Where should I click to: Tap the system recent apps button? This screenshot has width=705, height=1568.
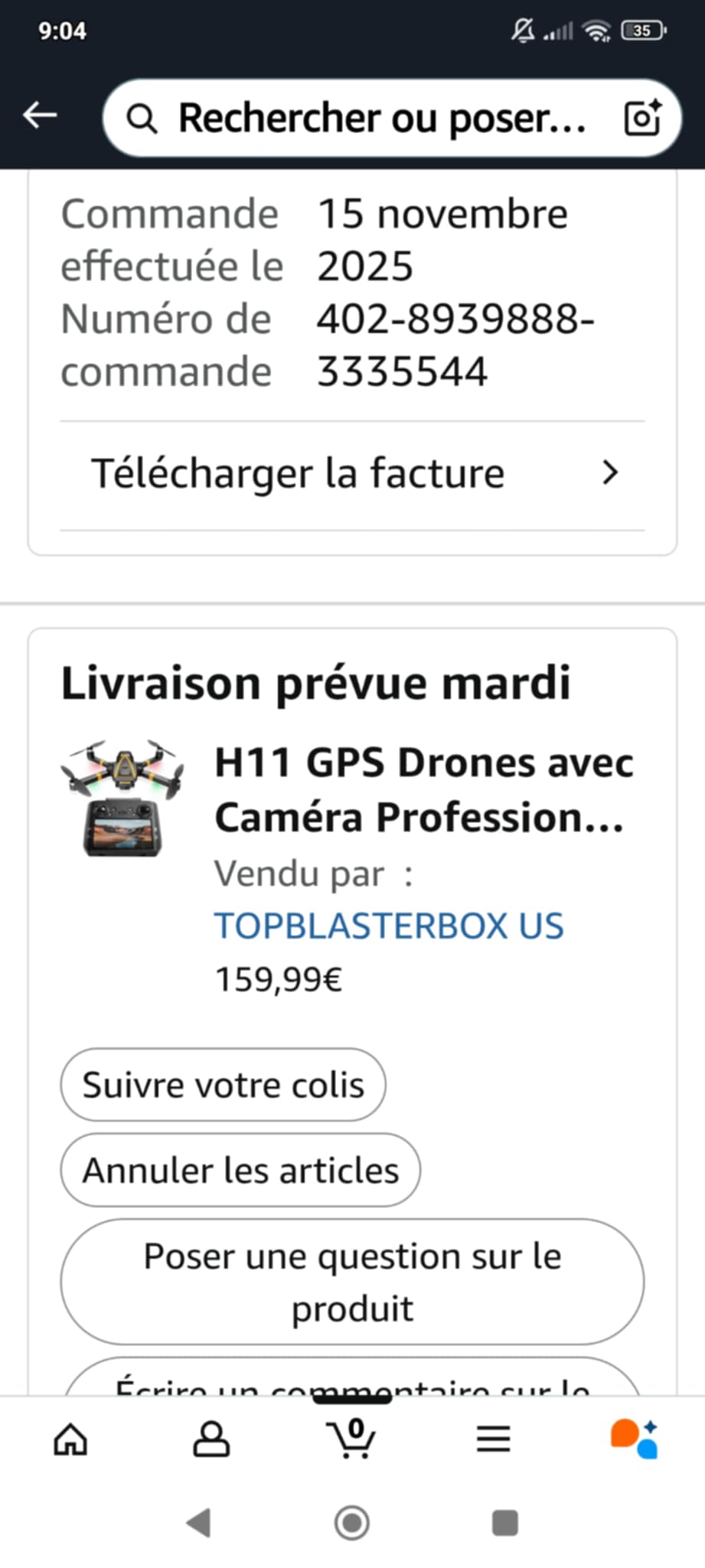[x=504, y=1523]
